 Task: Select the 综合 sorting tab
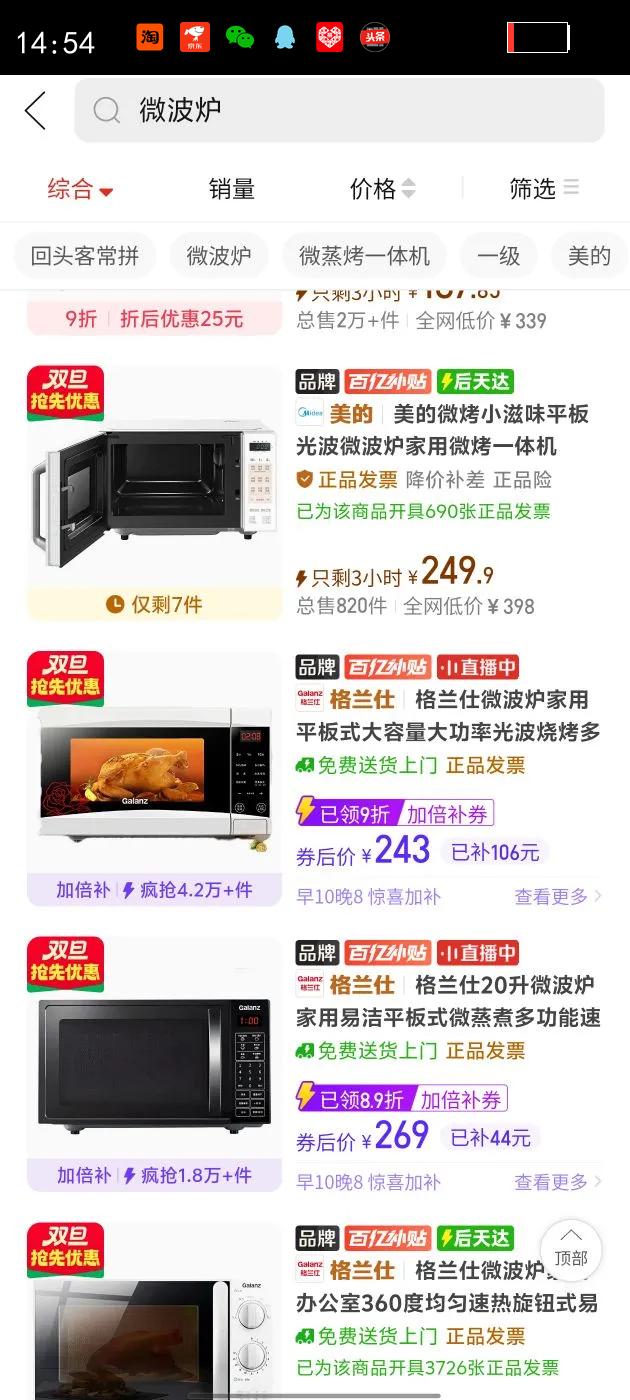[x=80, y=188]
